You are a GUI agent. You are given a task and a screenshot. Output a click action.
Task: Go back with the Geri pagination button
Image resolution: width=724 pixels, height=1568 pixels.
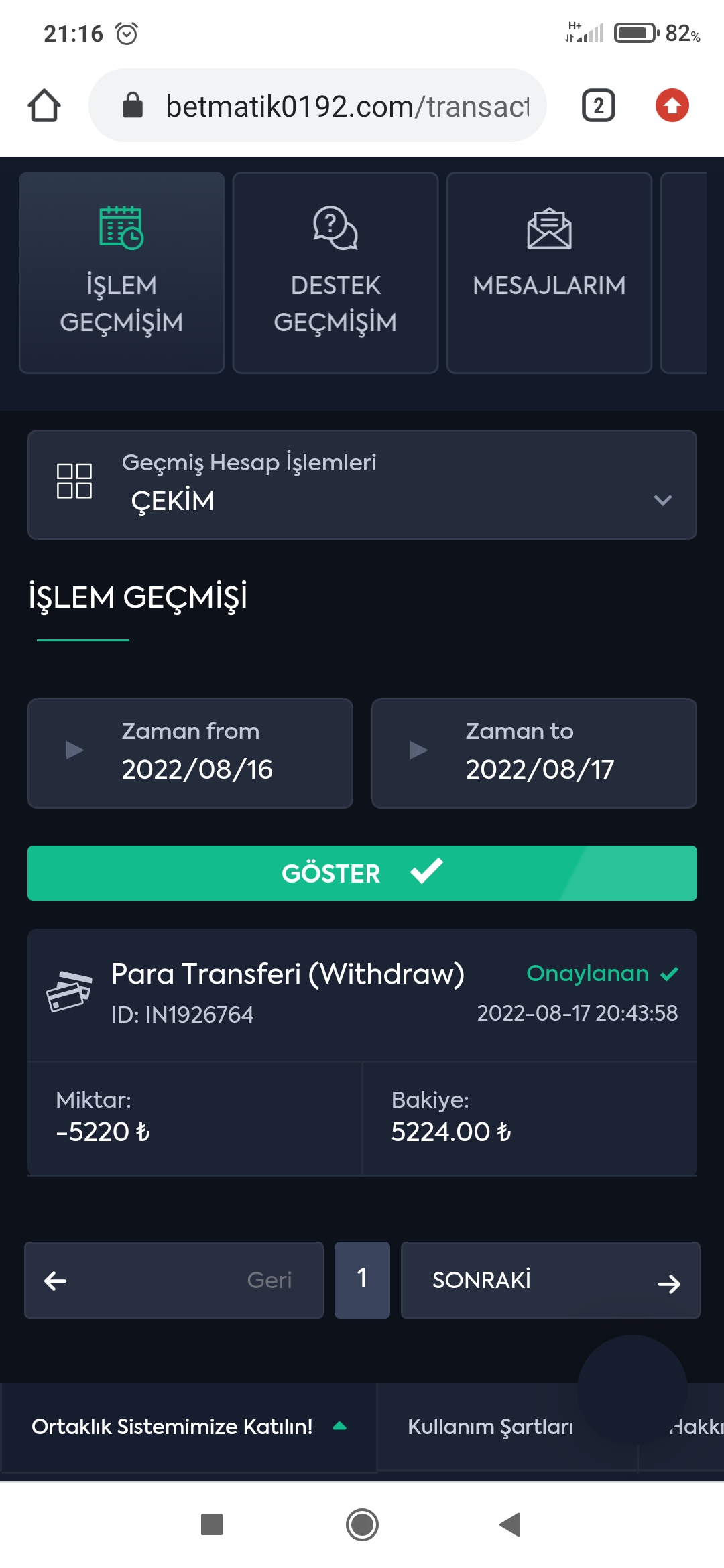(174, 1280)
